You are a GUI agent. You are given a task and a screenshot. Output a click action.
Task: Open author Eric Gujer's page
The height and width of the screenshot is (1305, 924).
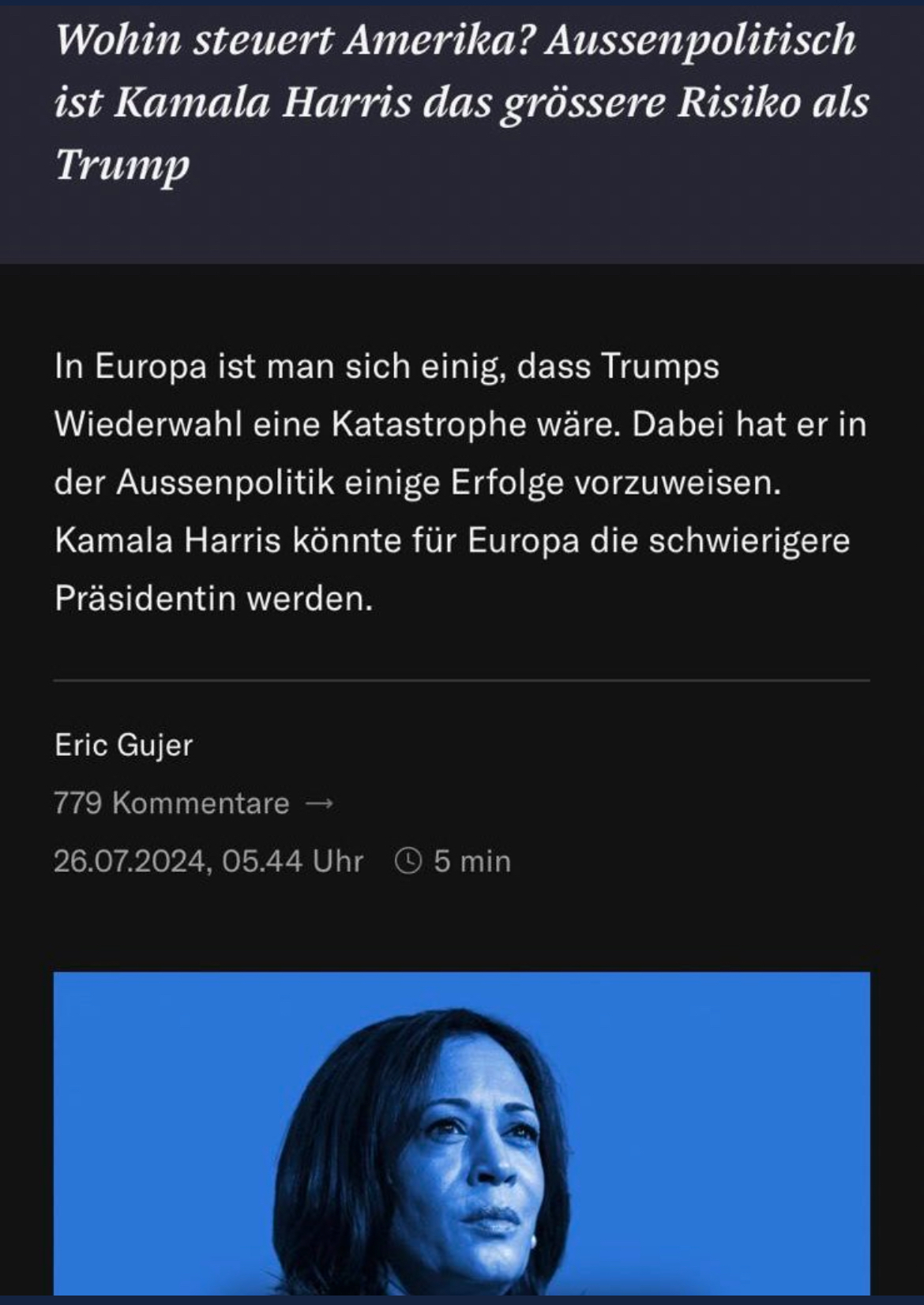pyautogui.click(x=123, y=745)
